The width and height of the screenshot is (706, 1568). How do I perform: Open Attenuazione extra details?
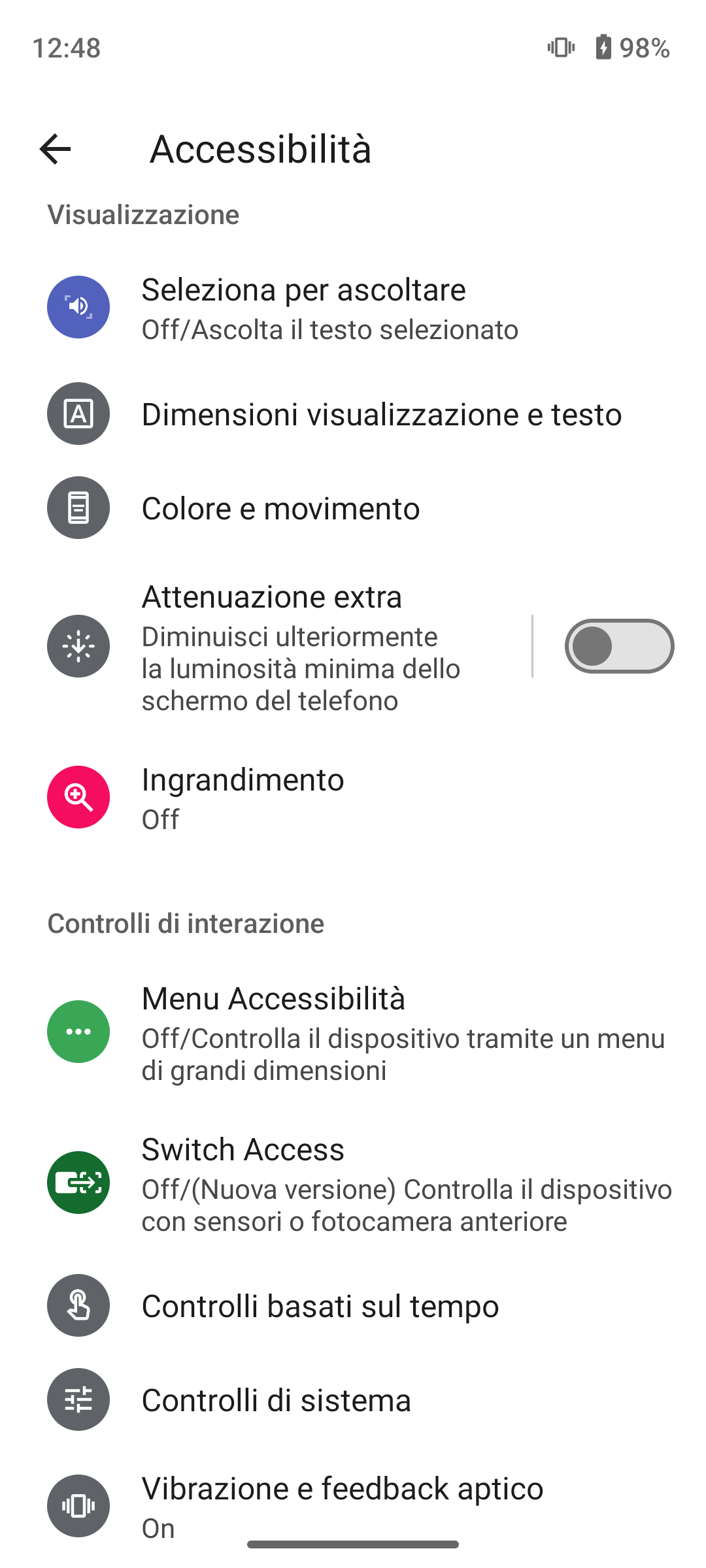(301, 647)
